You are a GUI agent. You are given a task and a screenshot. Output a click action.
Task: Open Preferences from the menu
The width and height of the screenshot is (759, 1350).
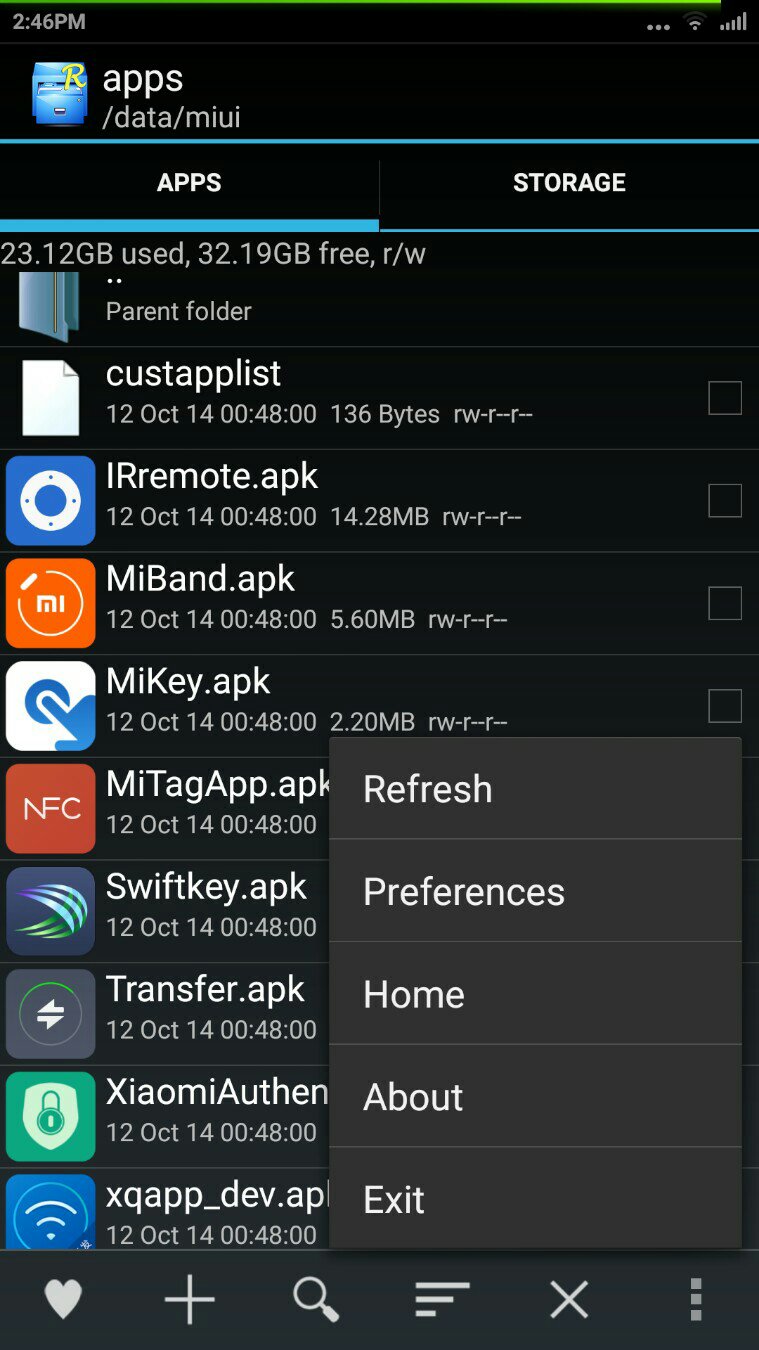point(535,892)
